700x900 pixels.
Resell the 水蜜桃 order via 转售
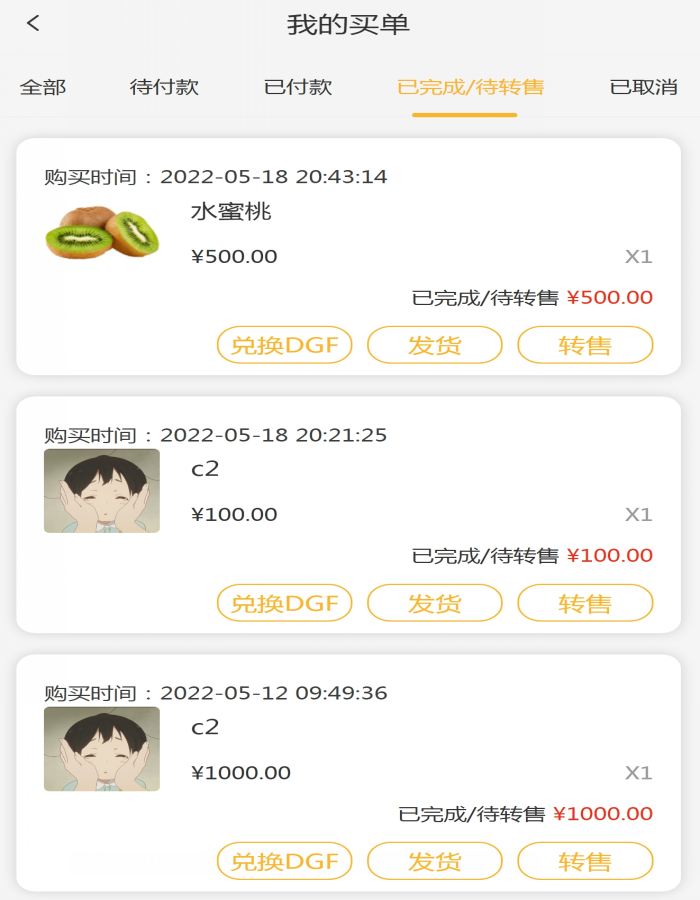click(x=585, y=345)
